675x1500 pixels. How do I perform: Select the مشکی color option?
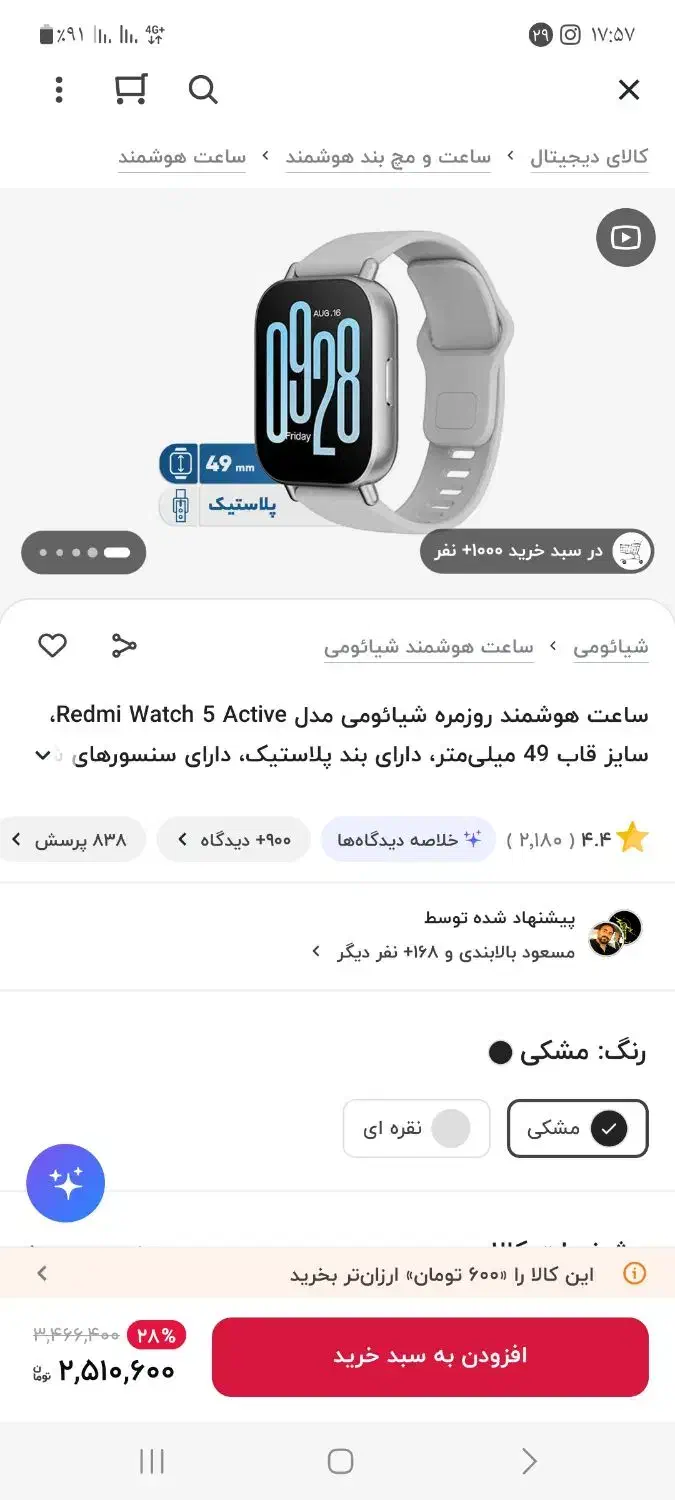(x=577, y=1128)
